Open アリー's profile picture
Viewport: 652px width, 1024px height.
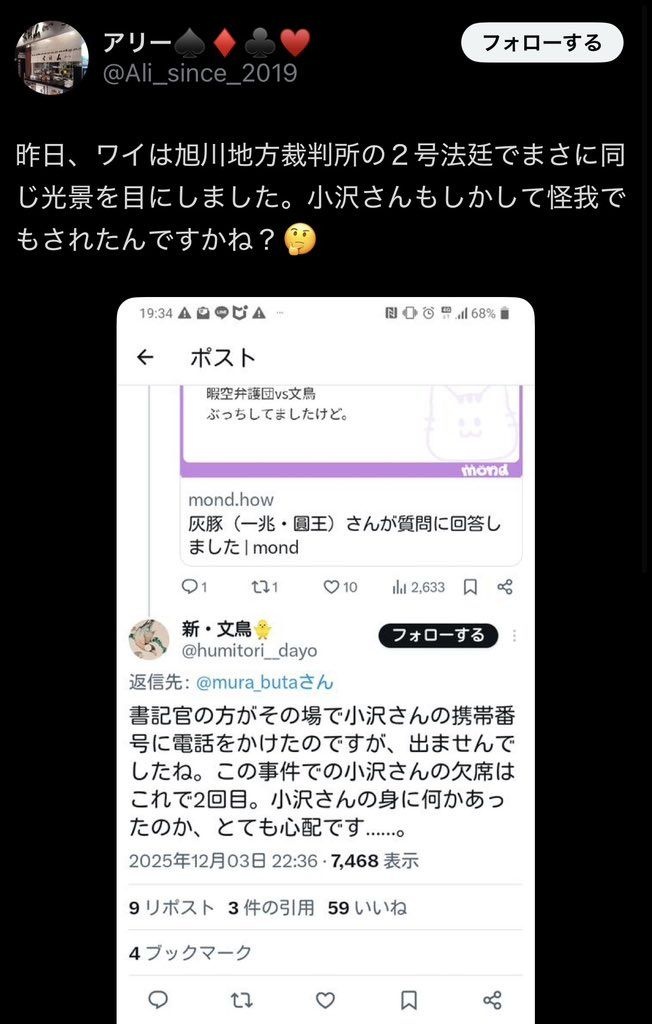(52, 58)
